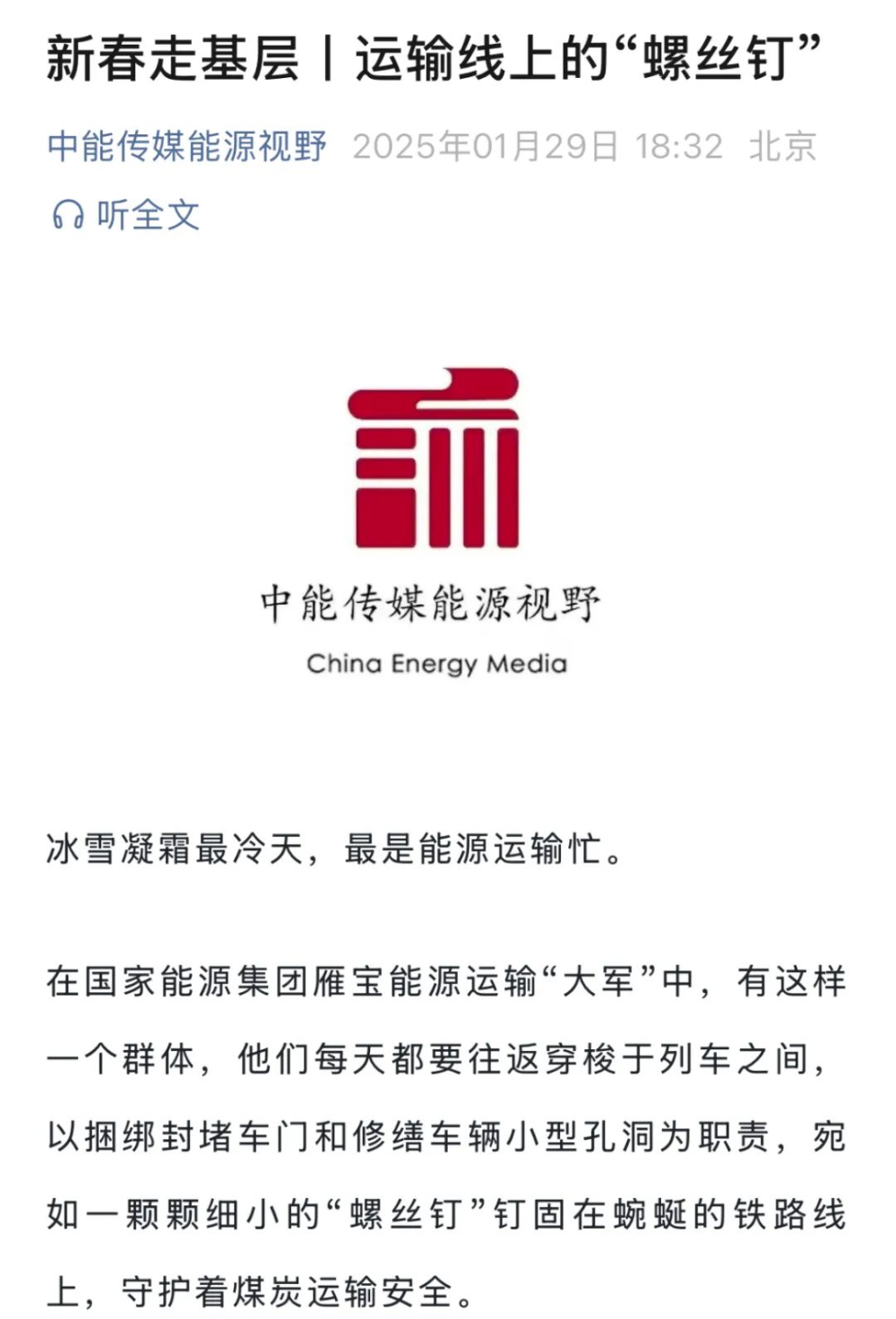Open the 中能传媒能源视野 account link
Screen dimensions: 896x1319
click(x=186, y=146)
